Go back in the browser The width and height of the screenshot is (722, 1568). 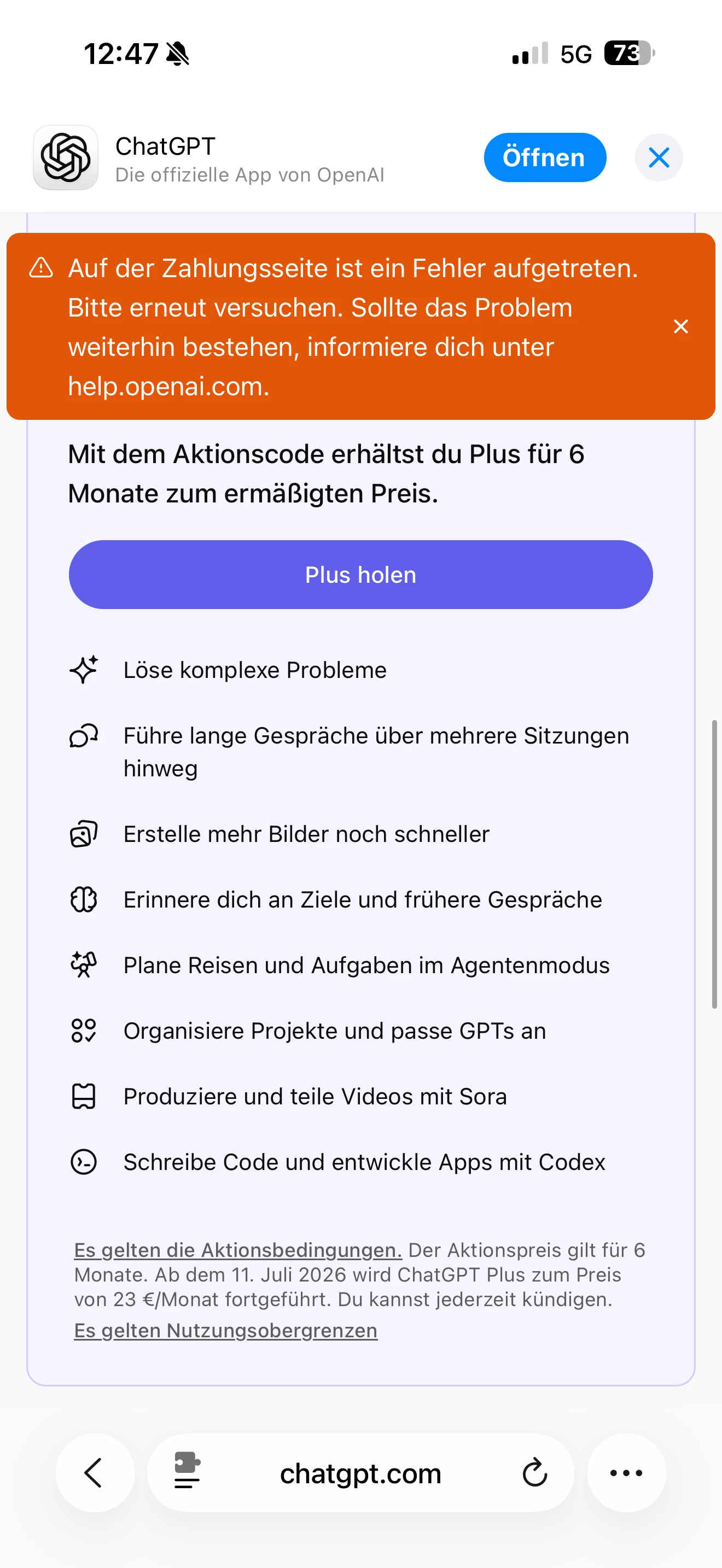[95, 1473]
